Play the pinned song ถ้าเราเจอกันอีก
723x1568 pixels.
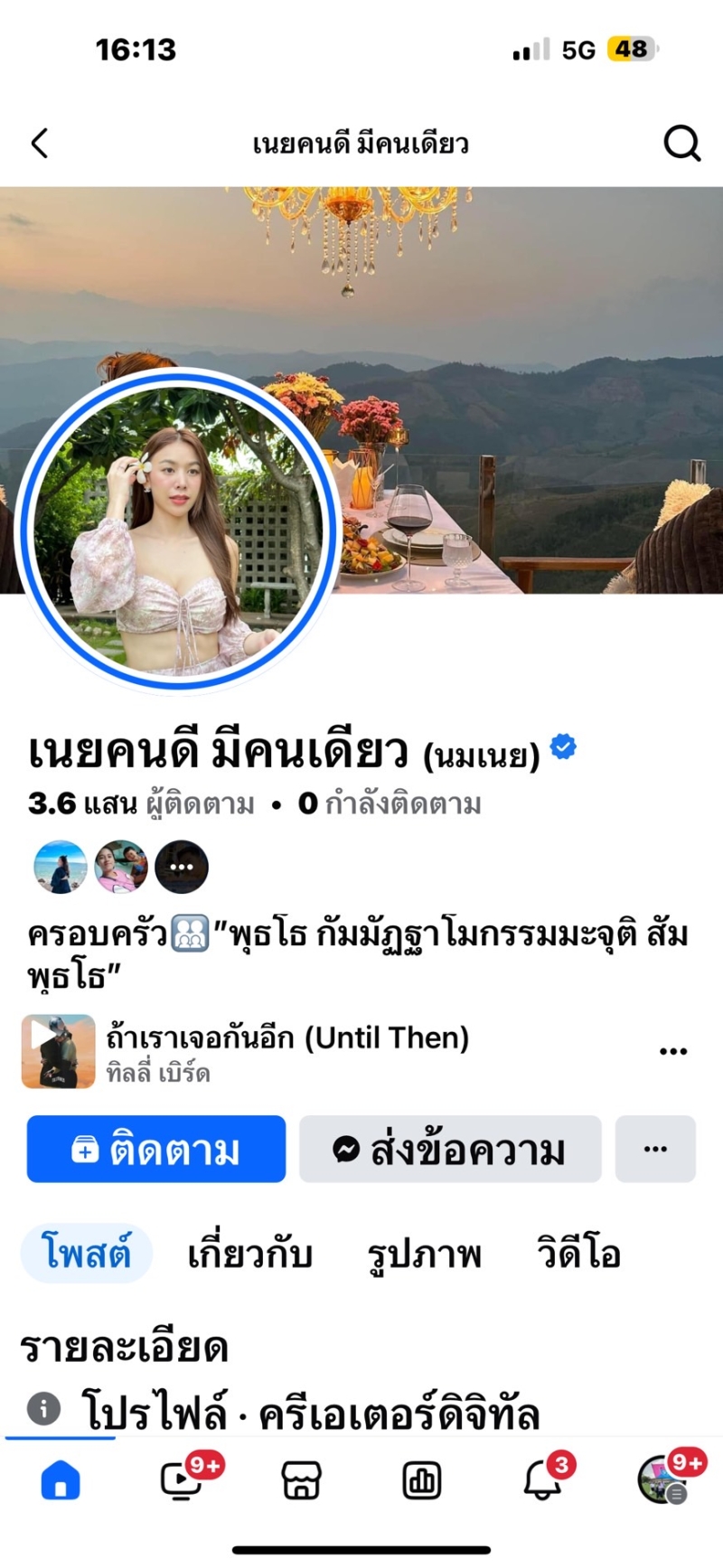(58, 1051)
